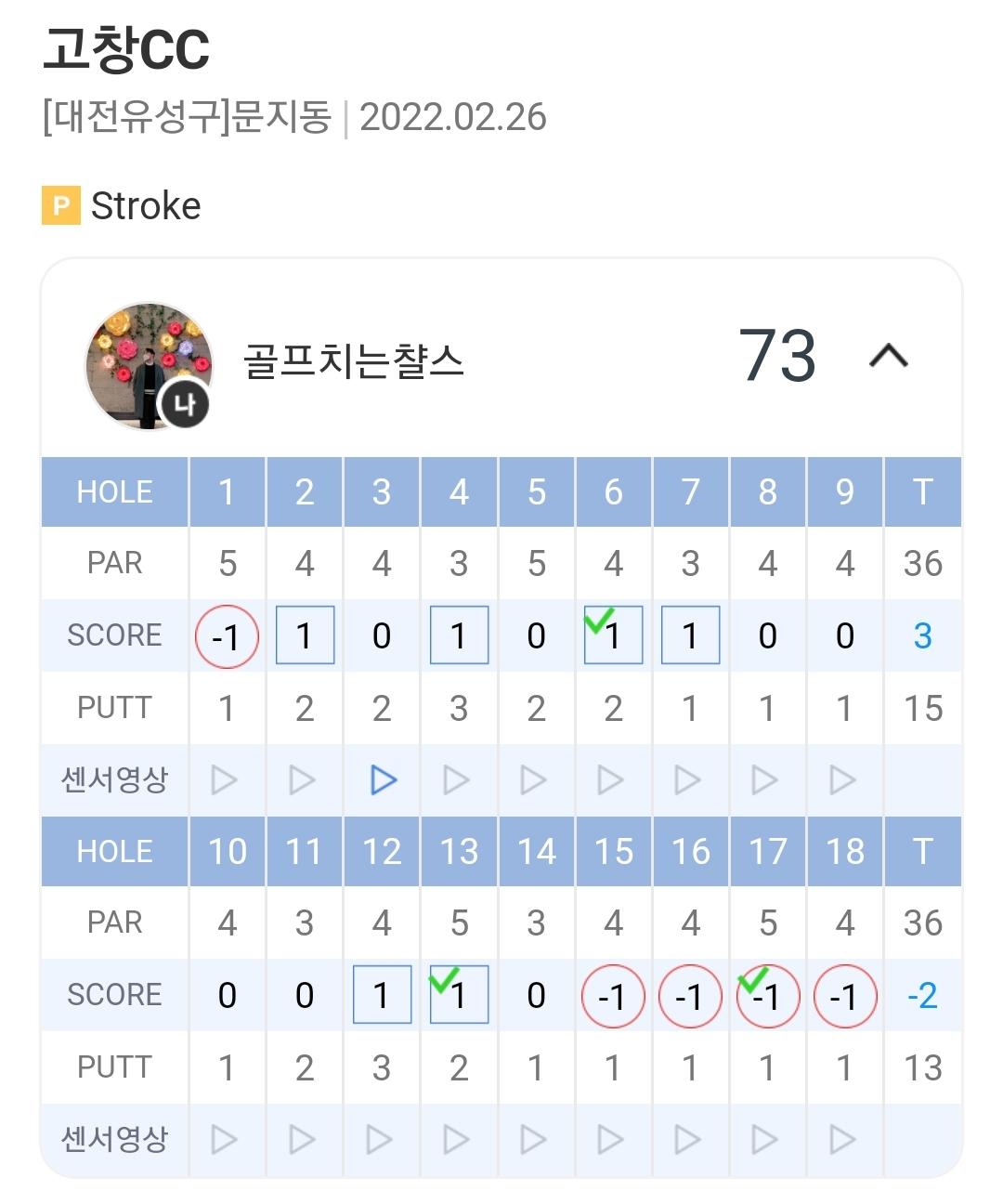The height and width of the screenshot is (1204, 1003).
Task: Collapse the 골프치는찰스 scorecard chevron
Action: [x=889, y=356]
